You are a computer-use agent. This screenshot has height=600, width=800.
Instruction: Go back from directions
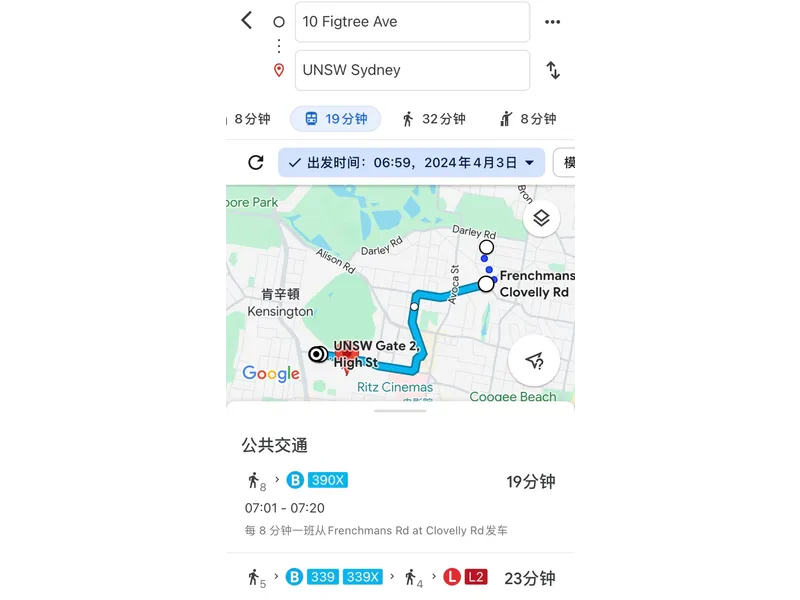[247, 21]
